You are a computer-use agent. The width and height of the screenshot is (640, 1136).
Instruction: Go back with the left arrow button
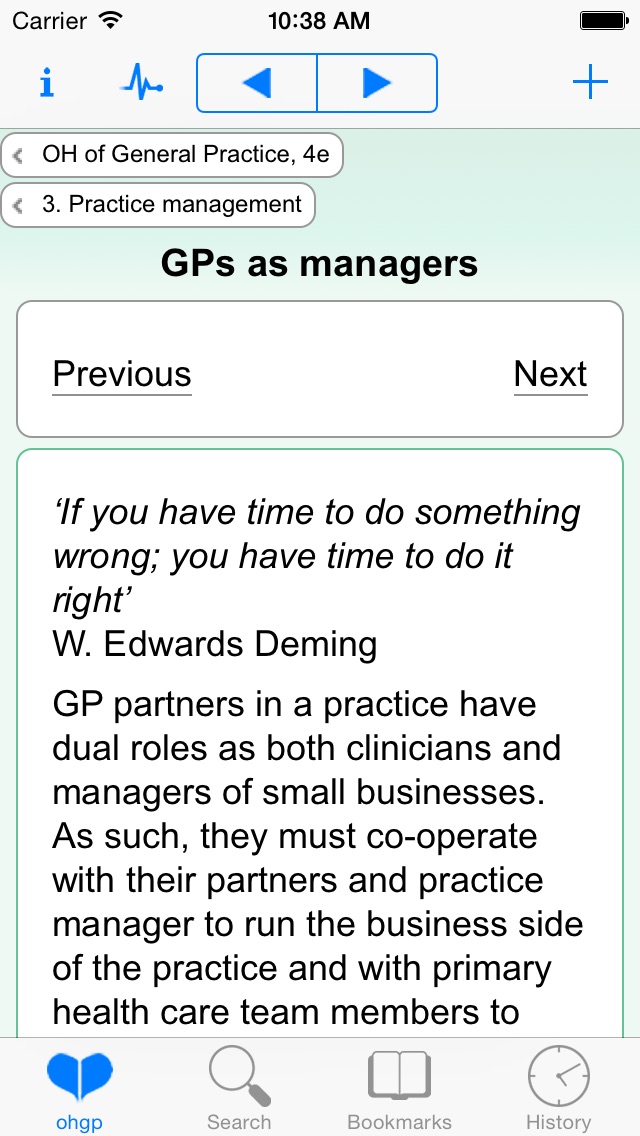pos(257,83)
